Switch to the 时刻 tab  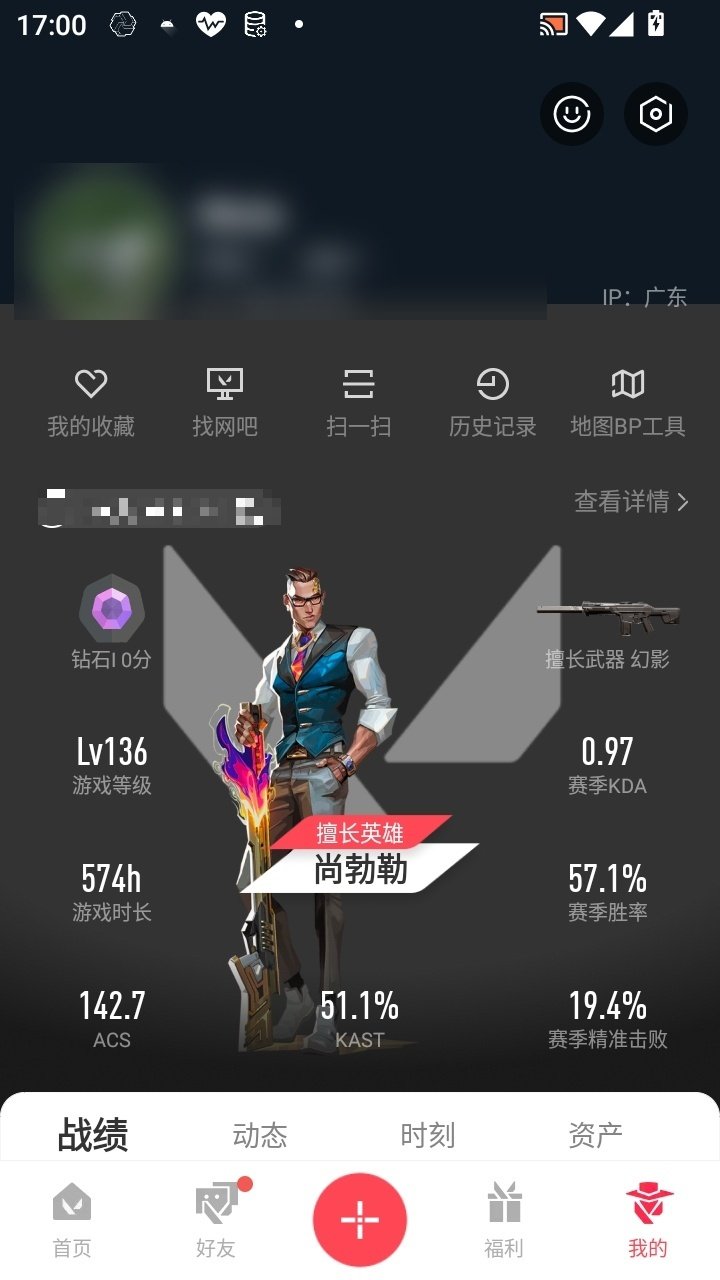tap(428, 1135)
